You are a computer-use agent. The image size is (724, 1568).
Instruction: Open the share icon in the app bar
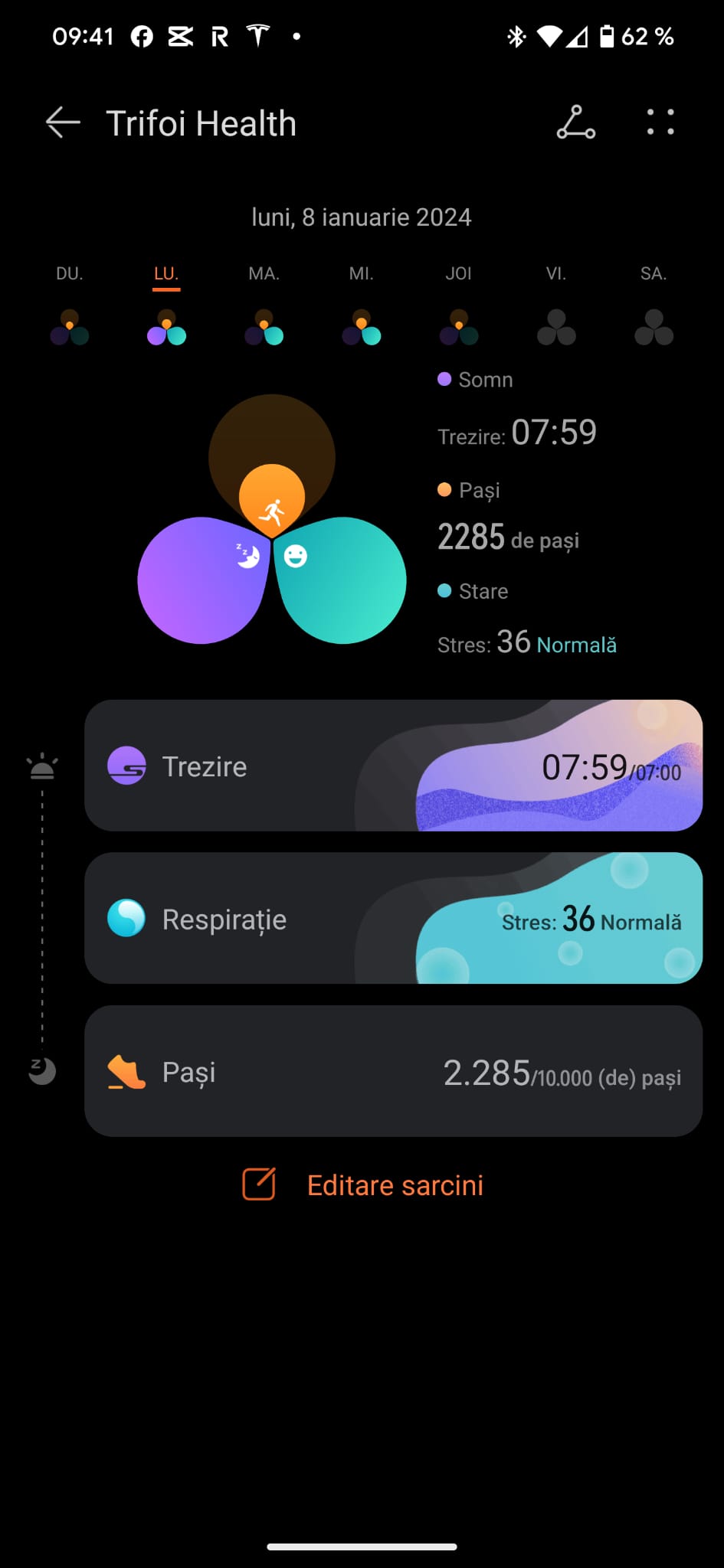pos(575,123)
